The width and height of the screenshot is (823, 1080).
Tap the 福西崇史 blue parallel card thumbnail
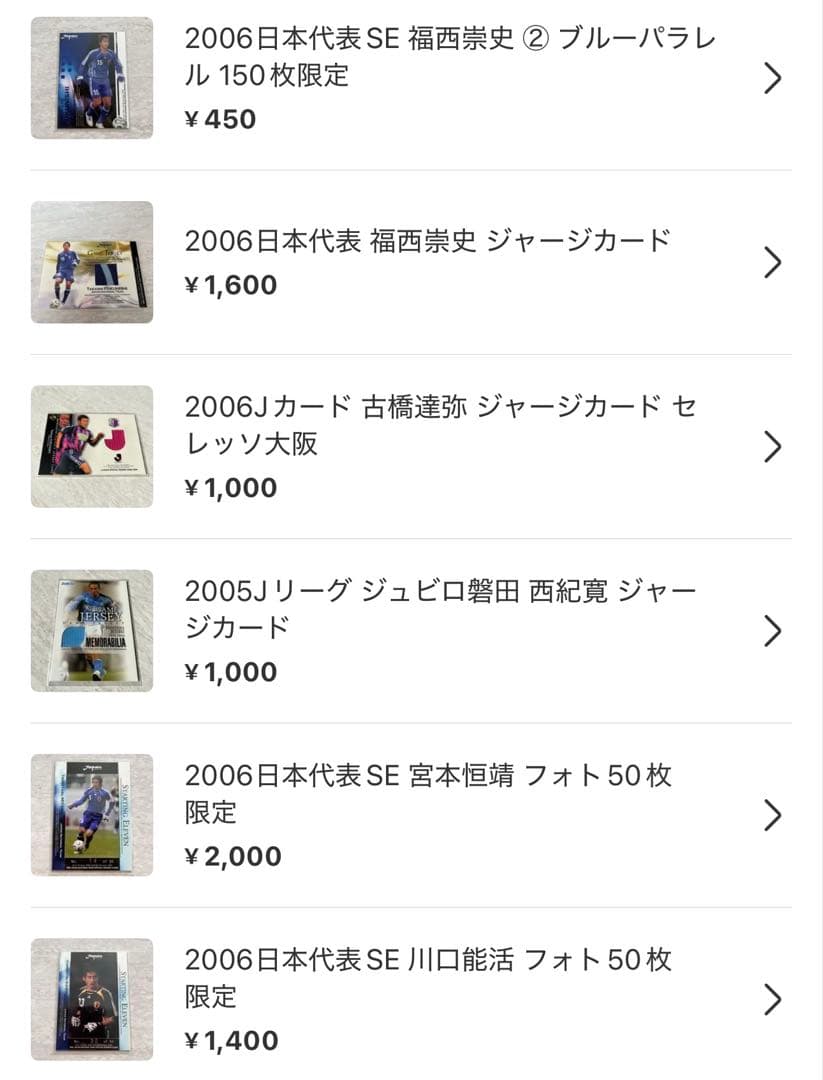pyautogui.click(x=91, y=78)
